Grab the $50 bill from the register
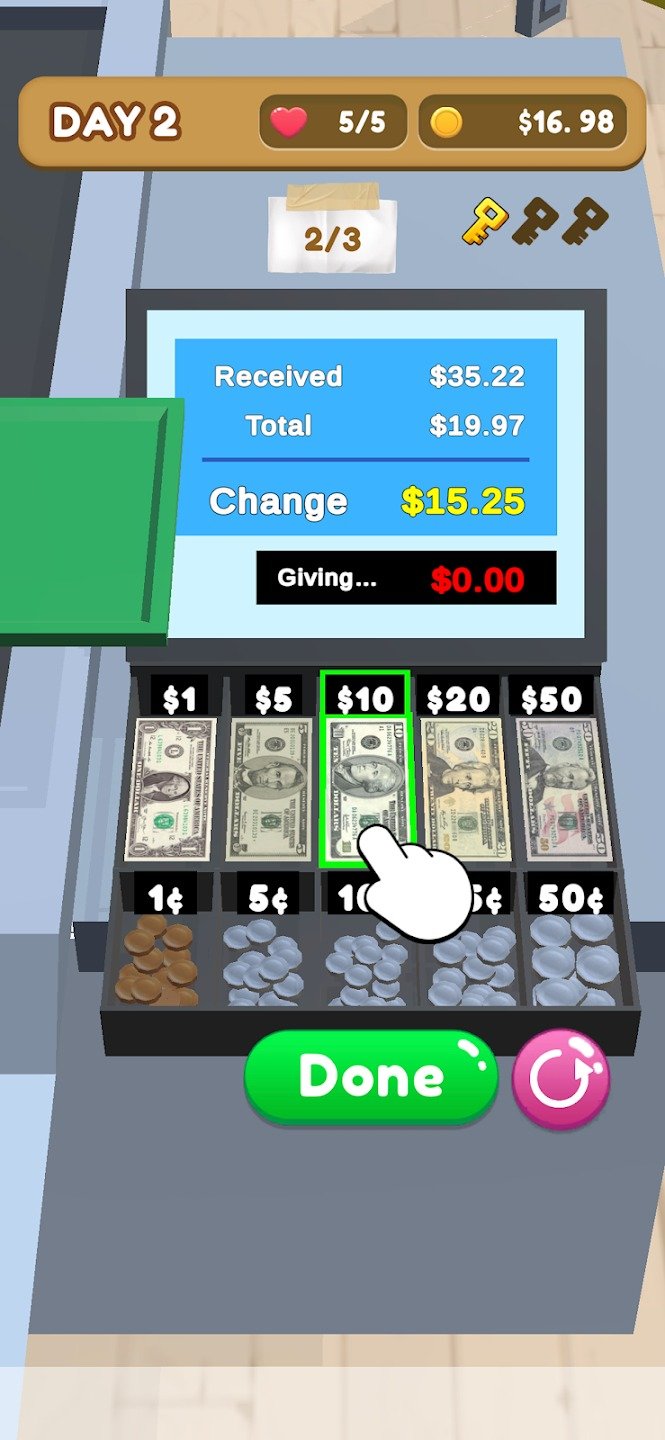The width and height of the screenshot is (665, 1440). (562, 788)
